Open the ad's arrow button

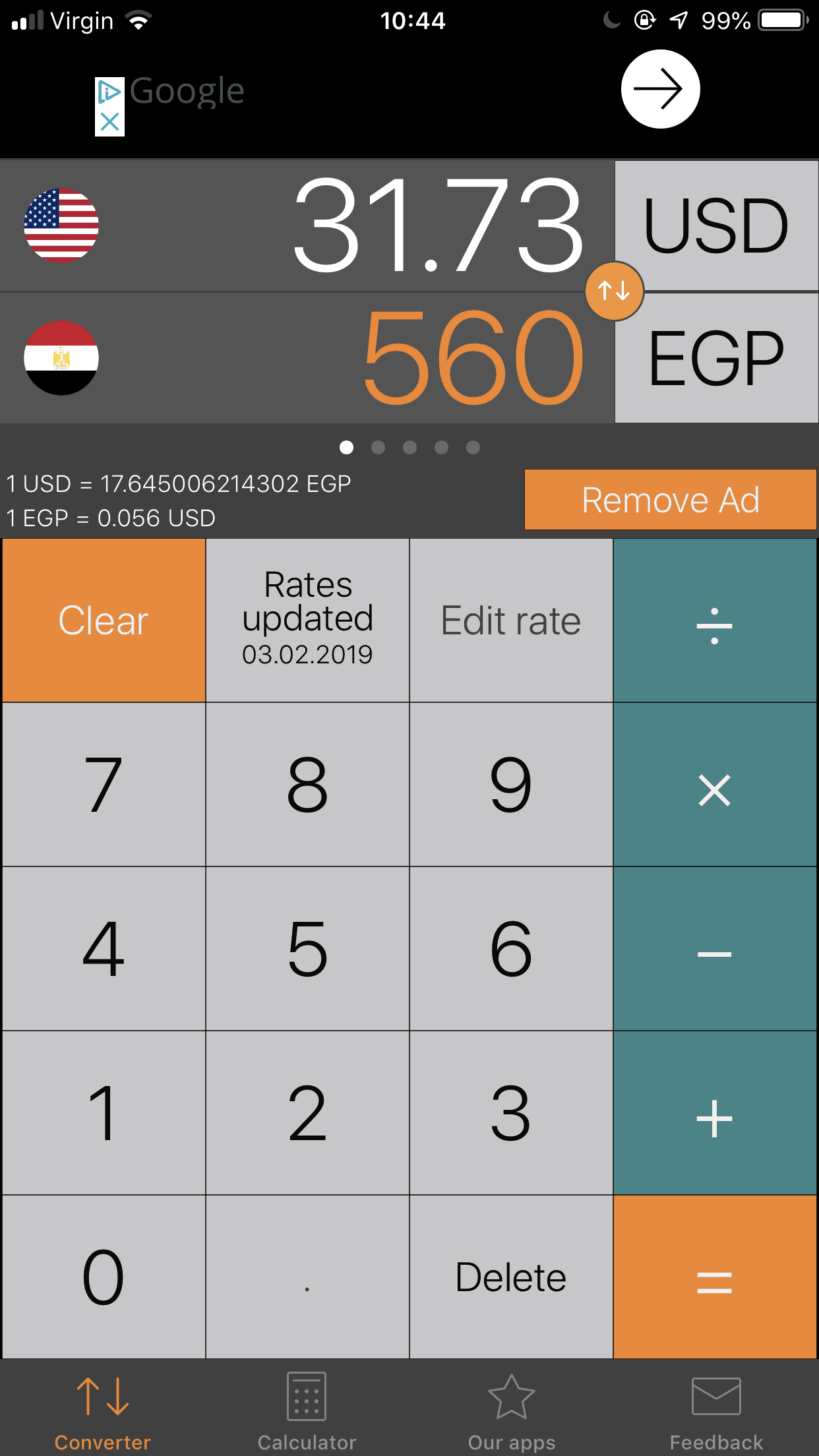(660, 89)
